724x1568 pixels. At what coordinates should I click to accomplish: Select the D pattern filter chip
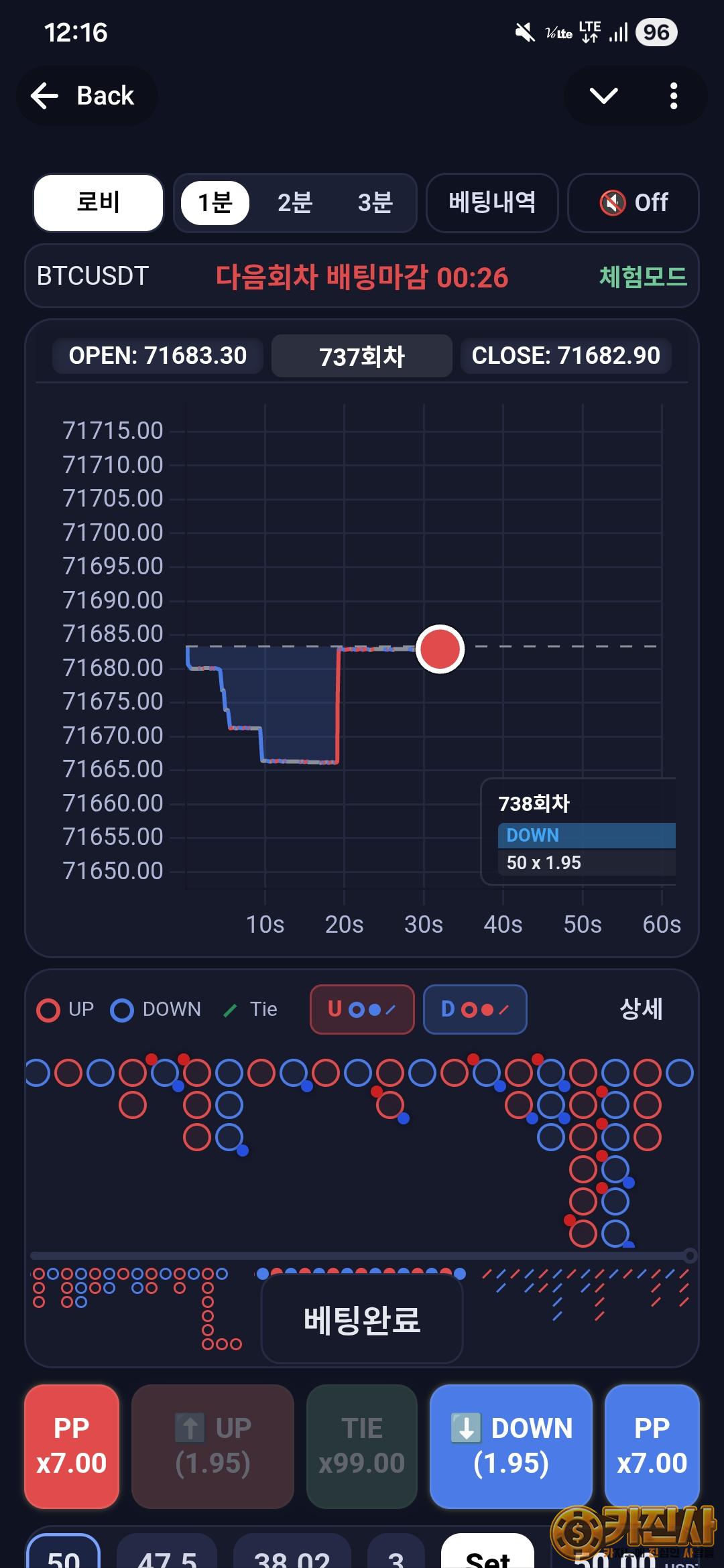pos(475,1009)
